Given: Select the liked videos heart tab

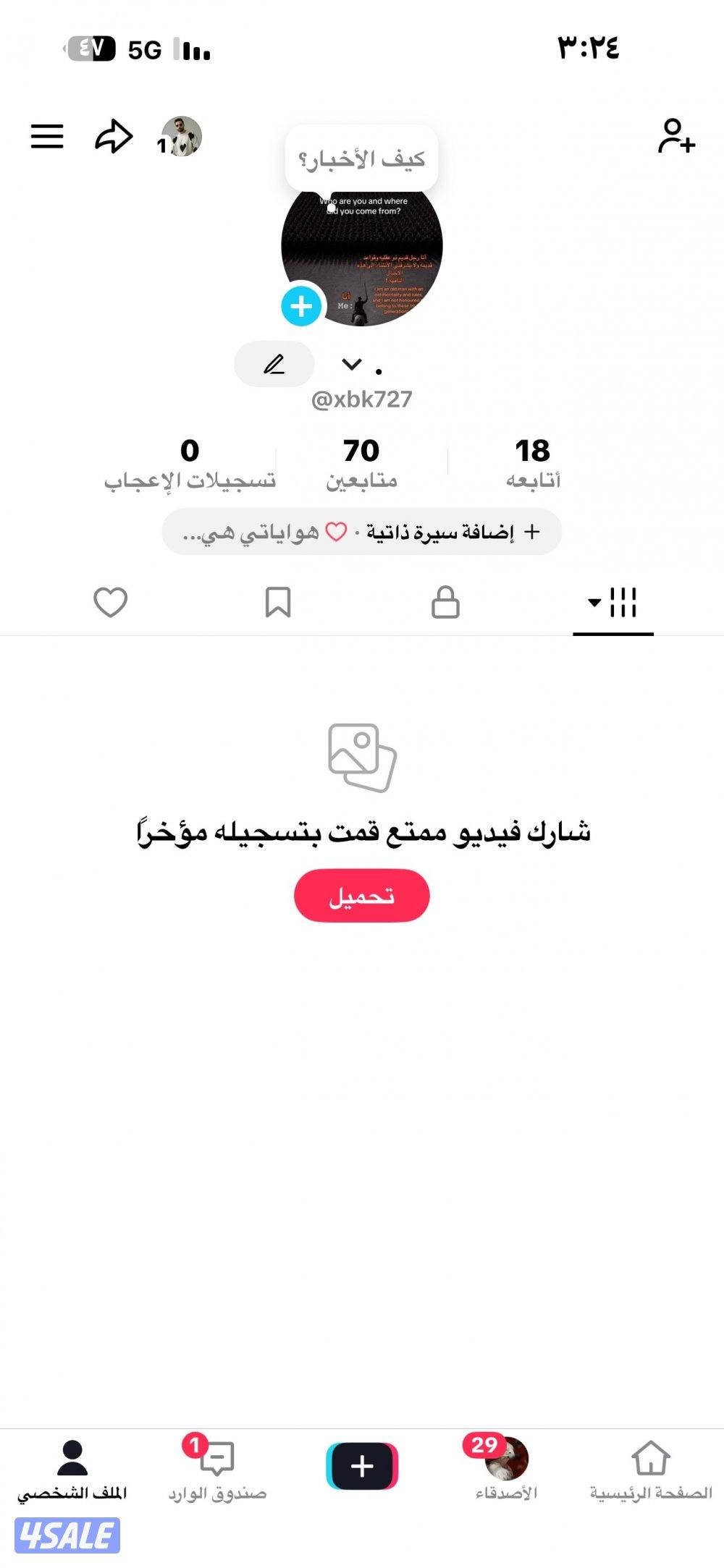Looking at the screenshot, I should pos(111,601).
